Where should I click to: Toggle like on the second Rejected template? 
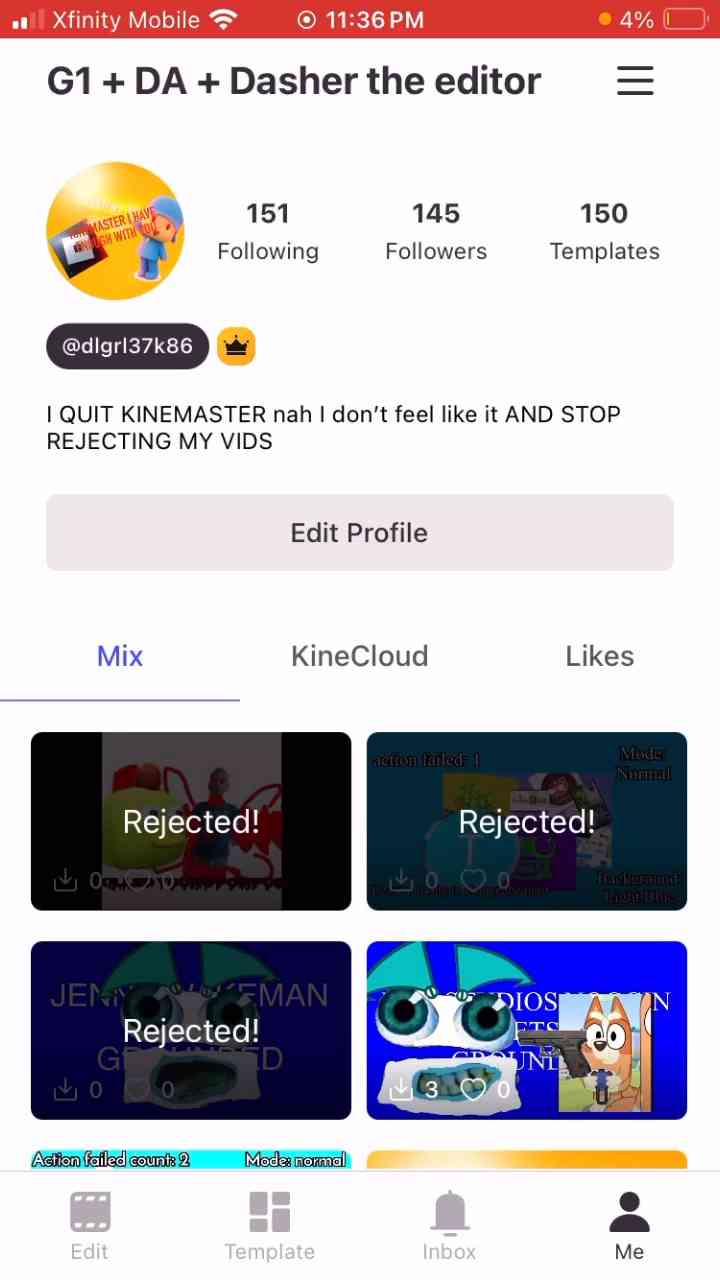tap(473, 881)
